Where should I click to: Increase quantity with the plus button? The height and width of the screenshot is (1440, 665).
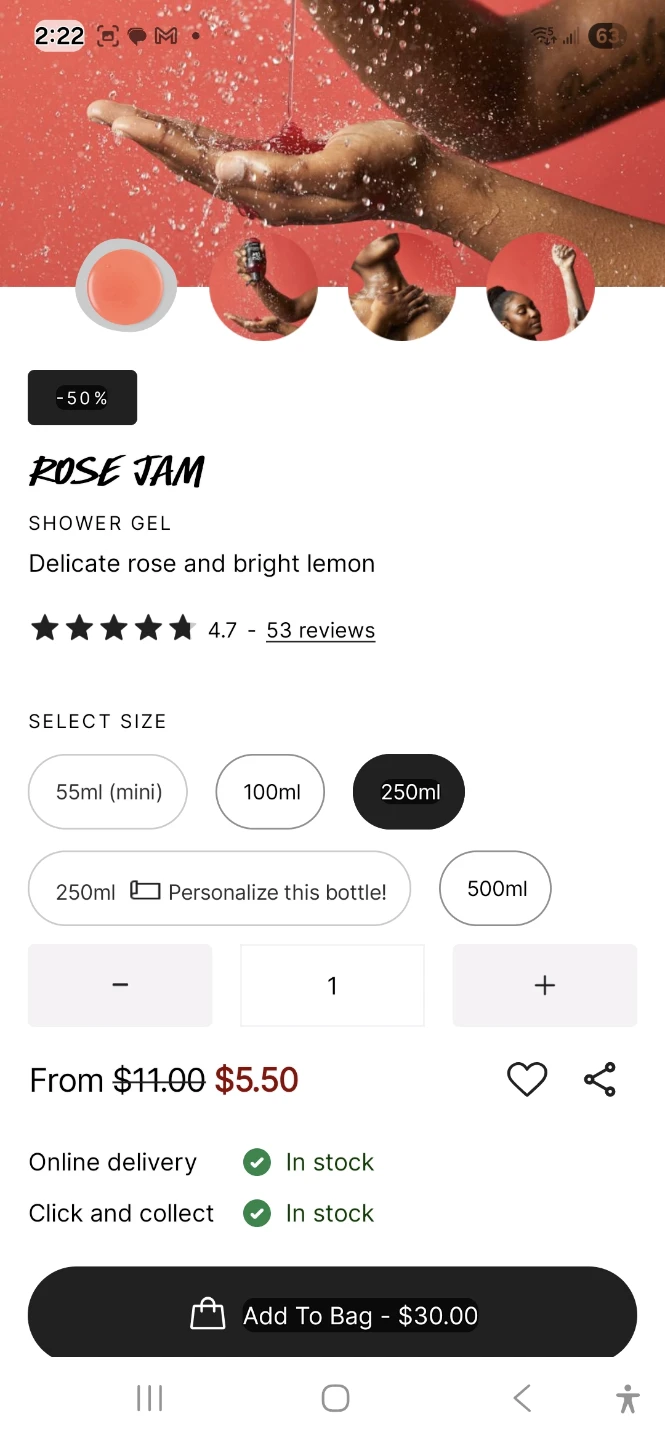pyautogui.click(x=544, y=985)
